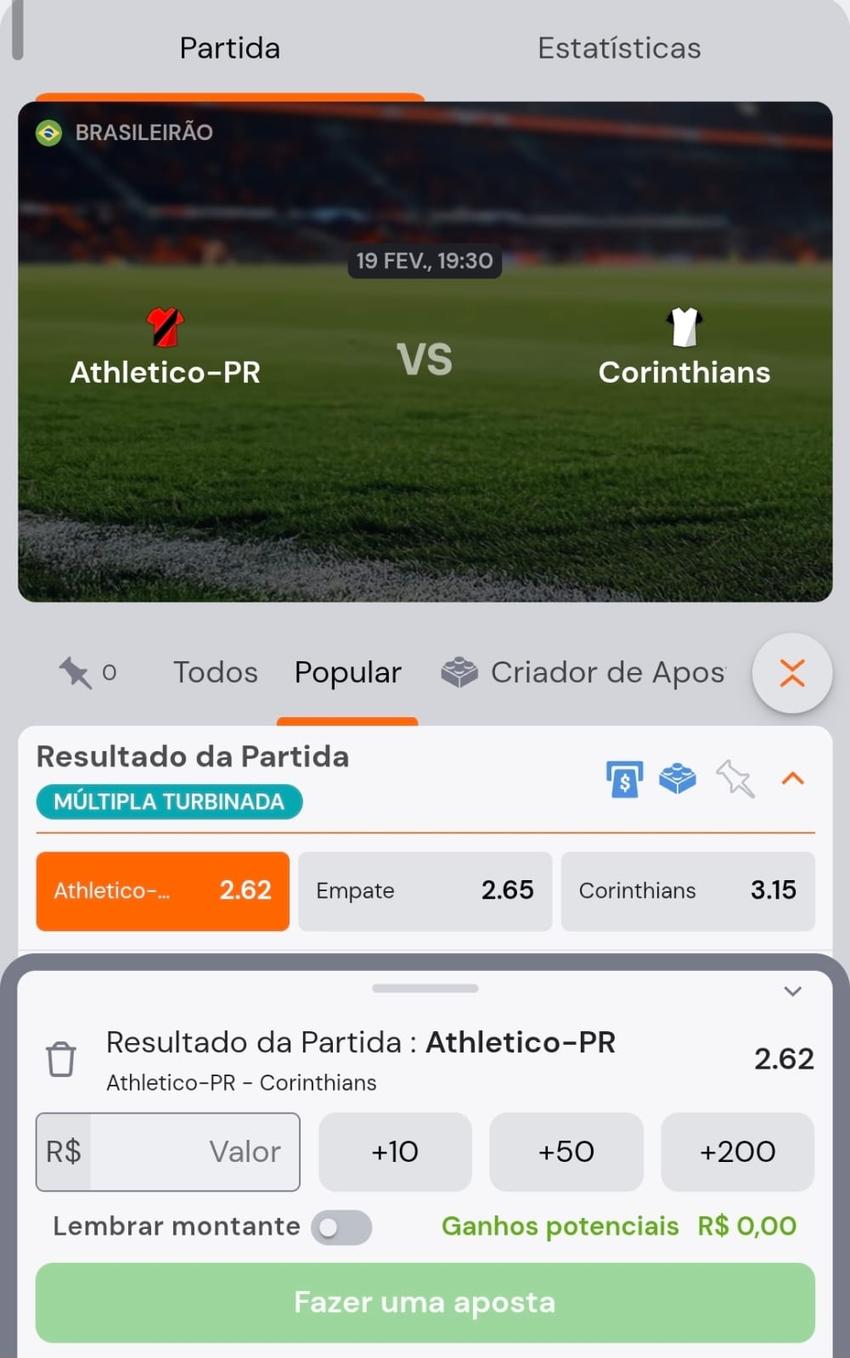Collapse the Resultado da Partida market
The width and height of the screenshot is (850, 1358).
[792, 779]
